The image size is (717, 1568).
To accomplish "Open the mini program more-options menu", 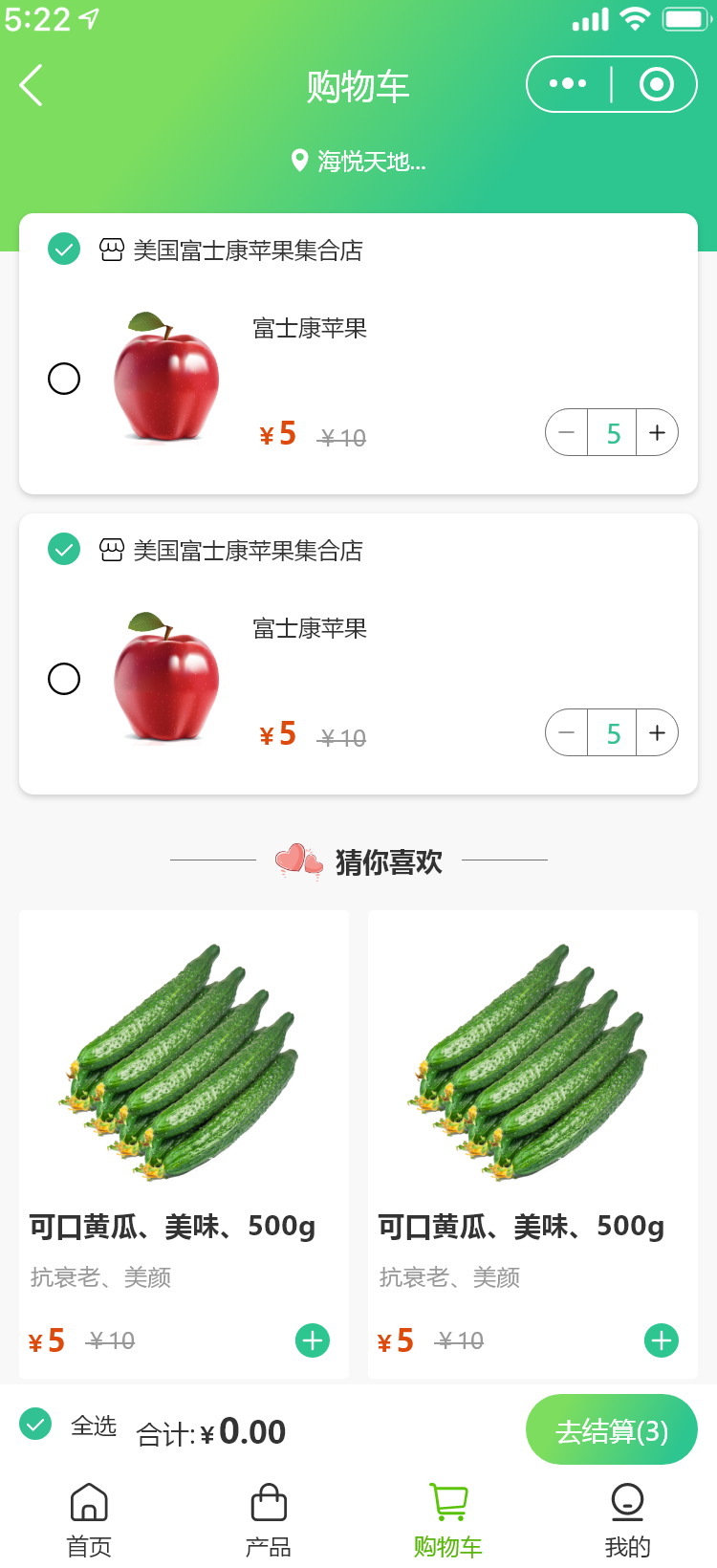I will click(568, 84).
